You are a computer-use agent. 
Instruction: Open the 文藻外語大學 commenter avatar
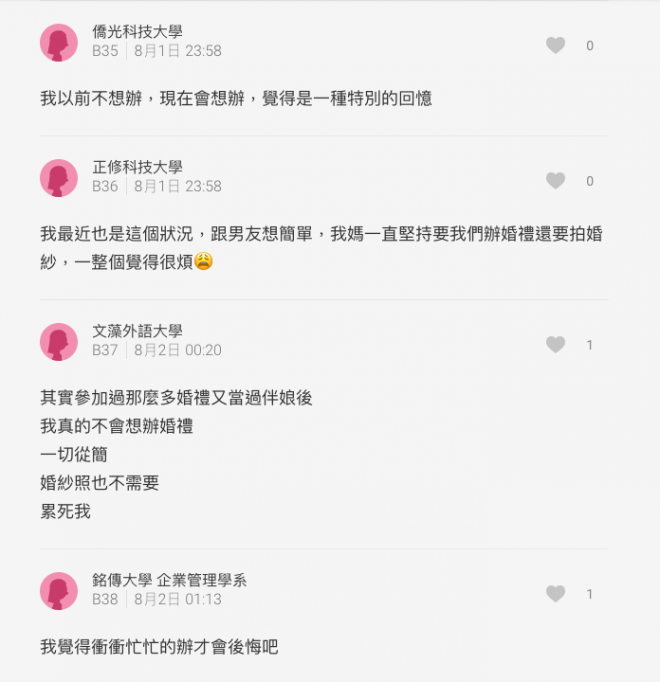coord(59,342)
